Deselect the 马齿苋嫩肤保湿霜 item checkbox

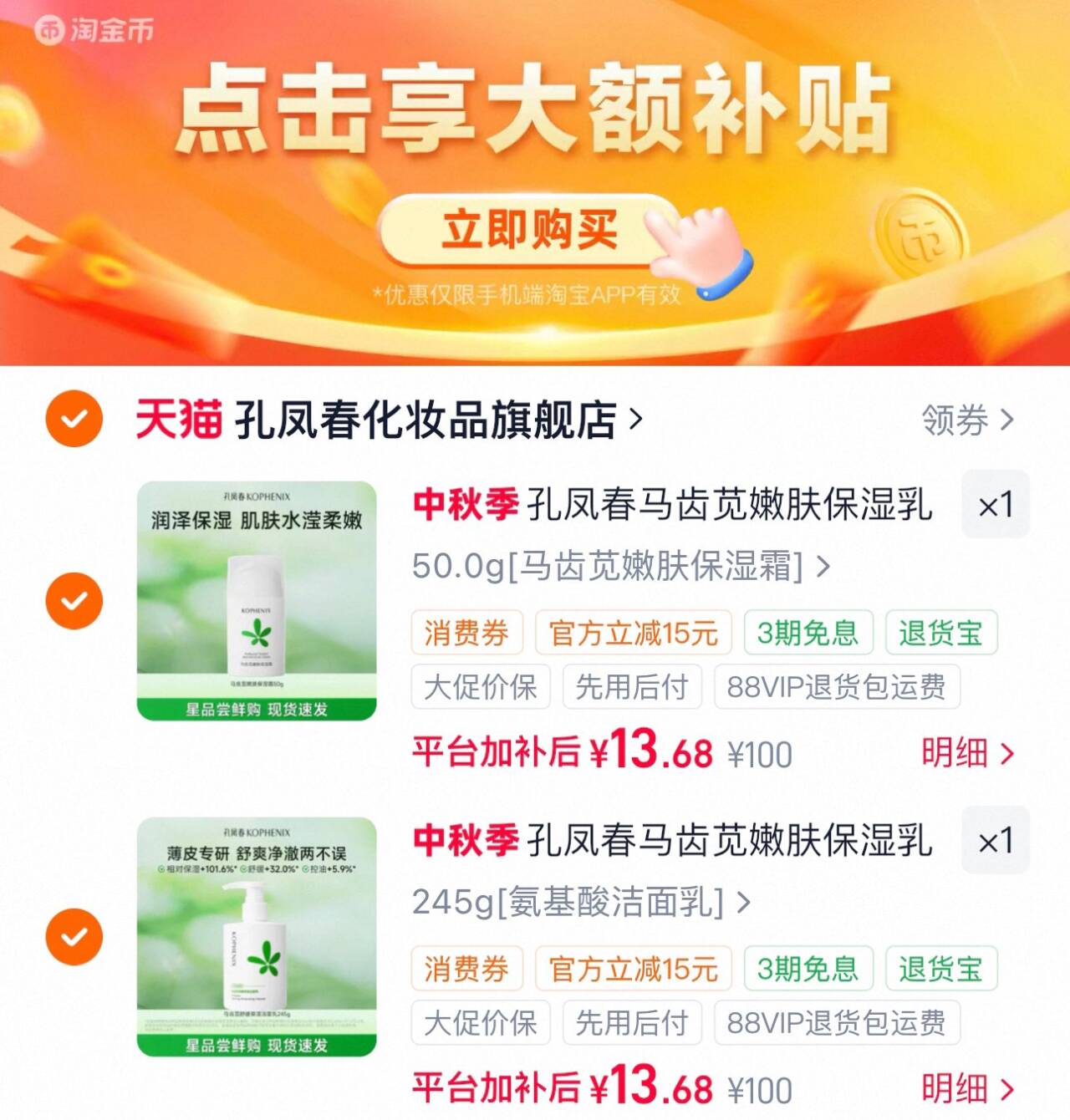pyautogui.click(x=74, y=601)
